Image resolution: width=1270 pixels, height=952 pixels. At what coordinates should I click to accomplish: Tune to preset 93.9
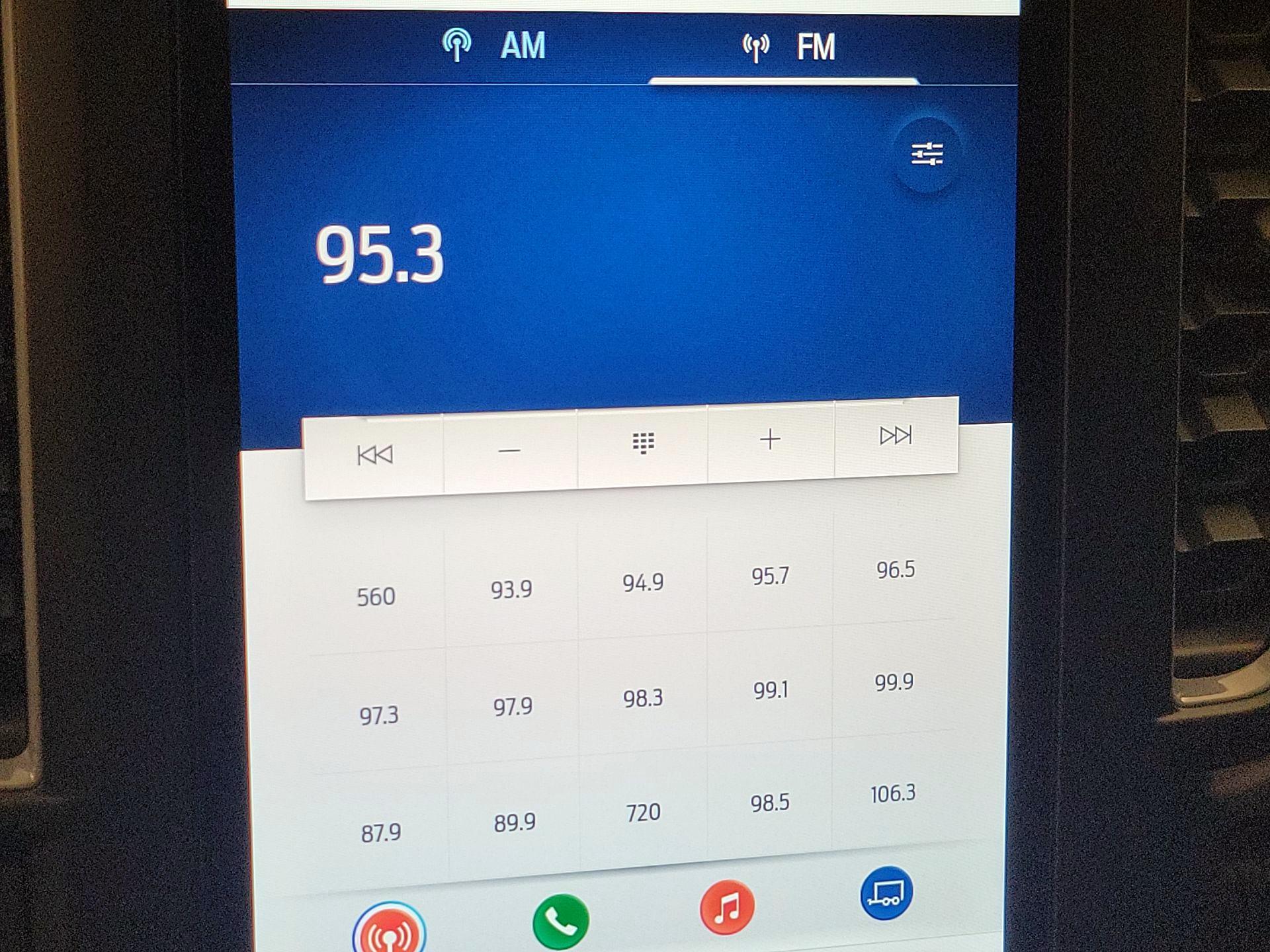pyautogui.click(x=511, y=589)
